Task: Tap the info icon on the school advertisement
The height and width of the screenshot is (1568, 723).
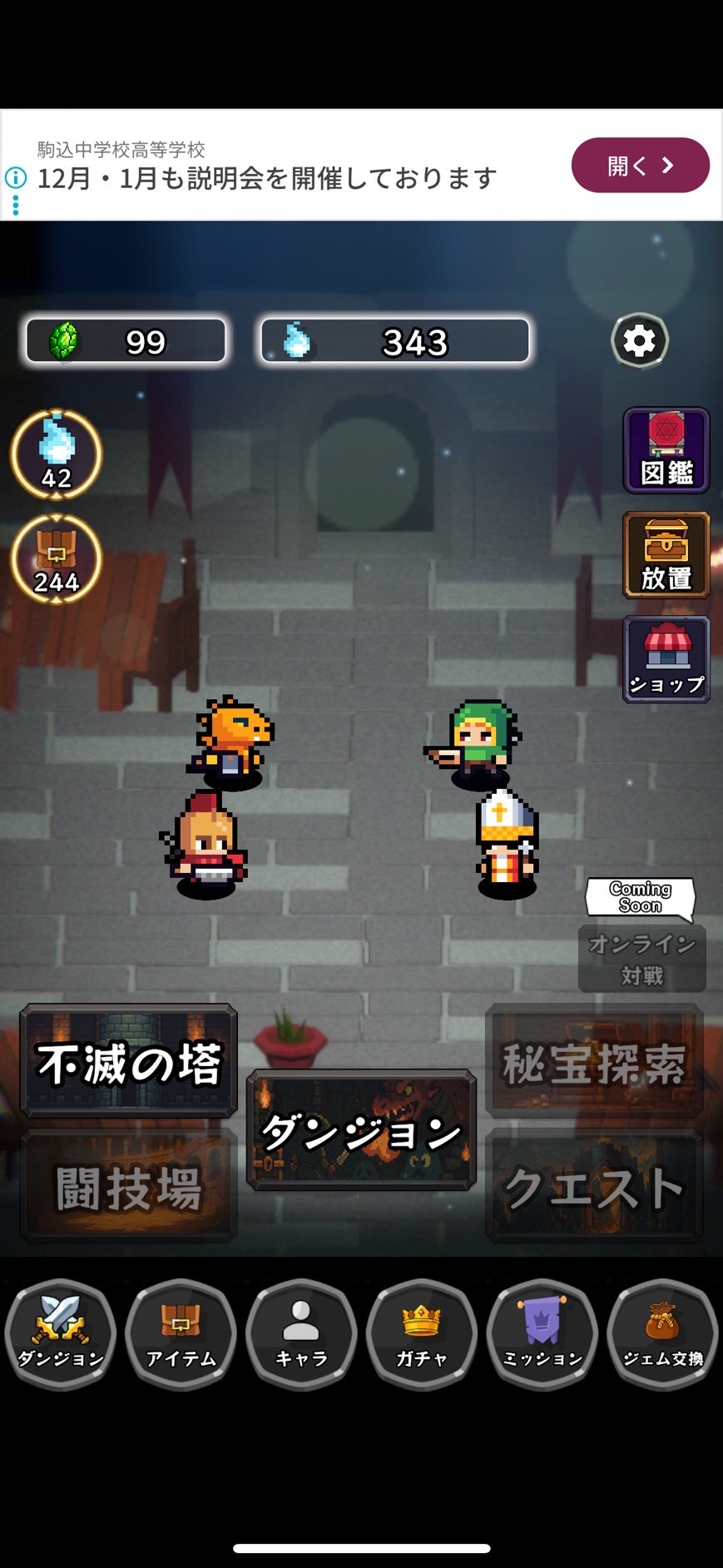Action: pyautogui.click(x=17, y=176)
